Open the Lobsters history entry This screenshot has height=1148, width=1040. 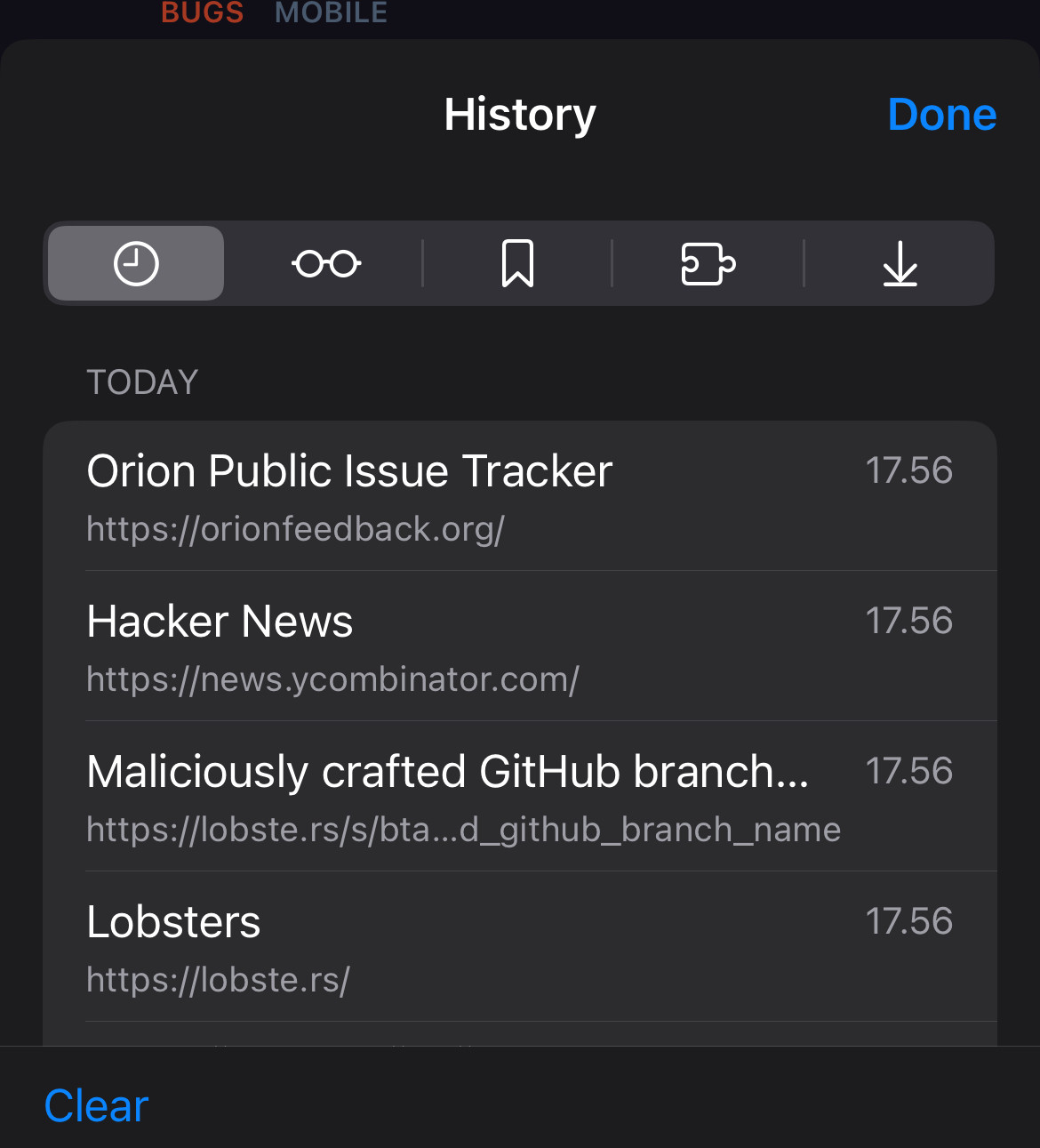click(x=519, y=947)
